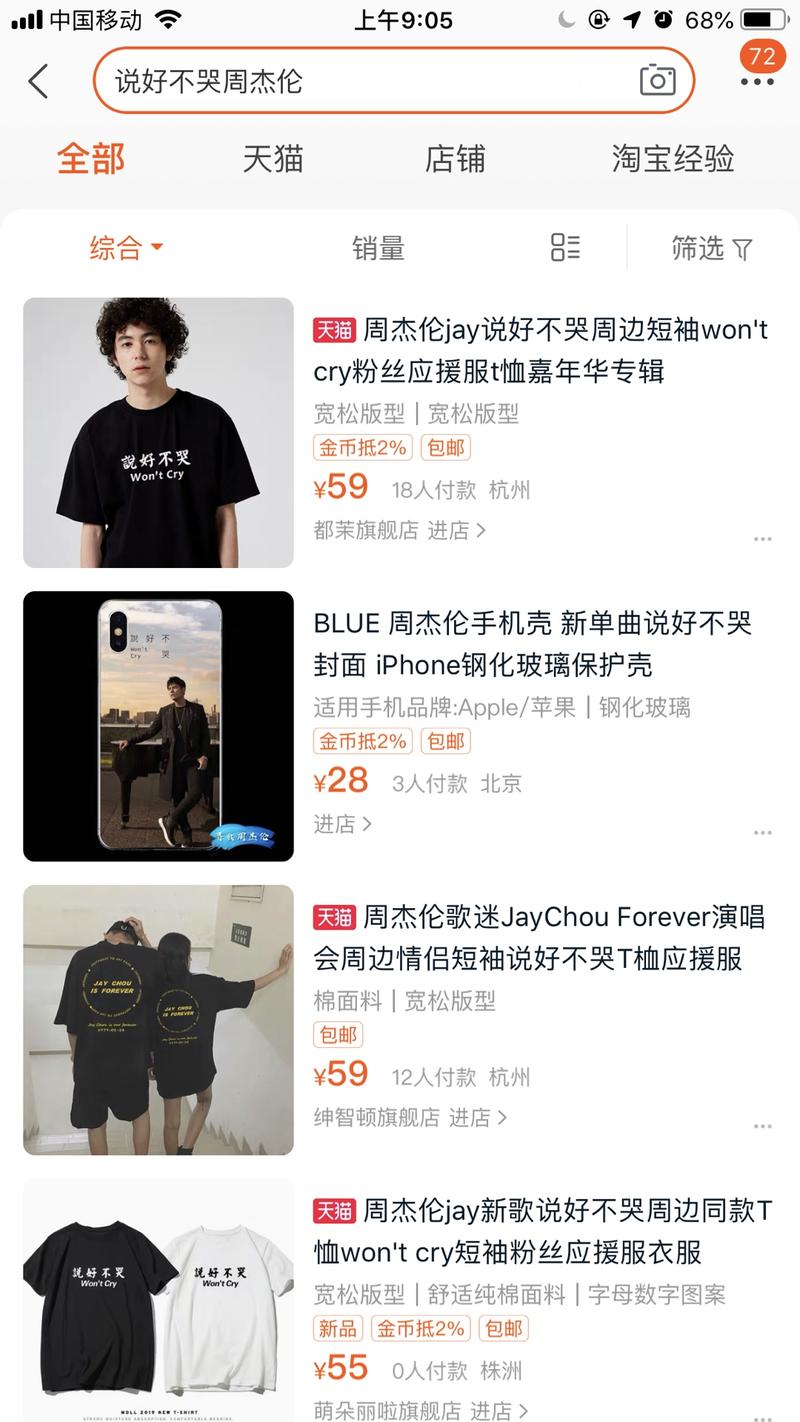Switch to grid view layout icon
The image size is (800, 1422).
(563, 249)
